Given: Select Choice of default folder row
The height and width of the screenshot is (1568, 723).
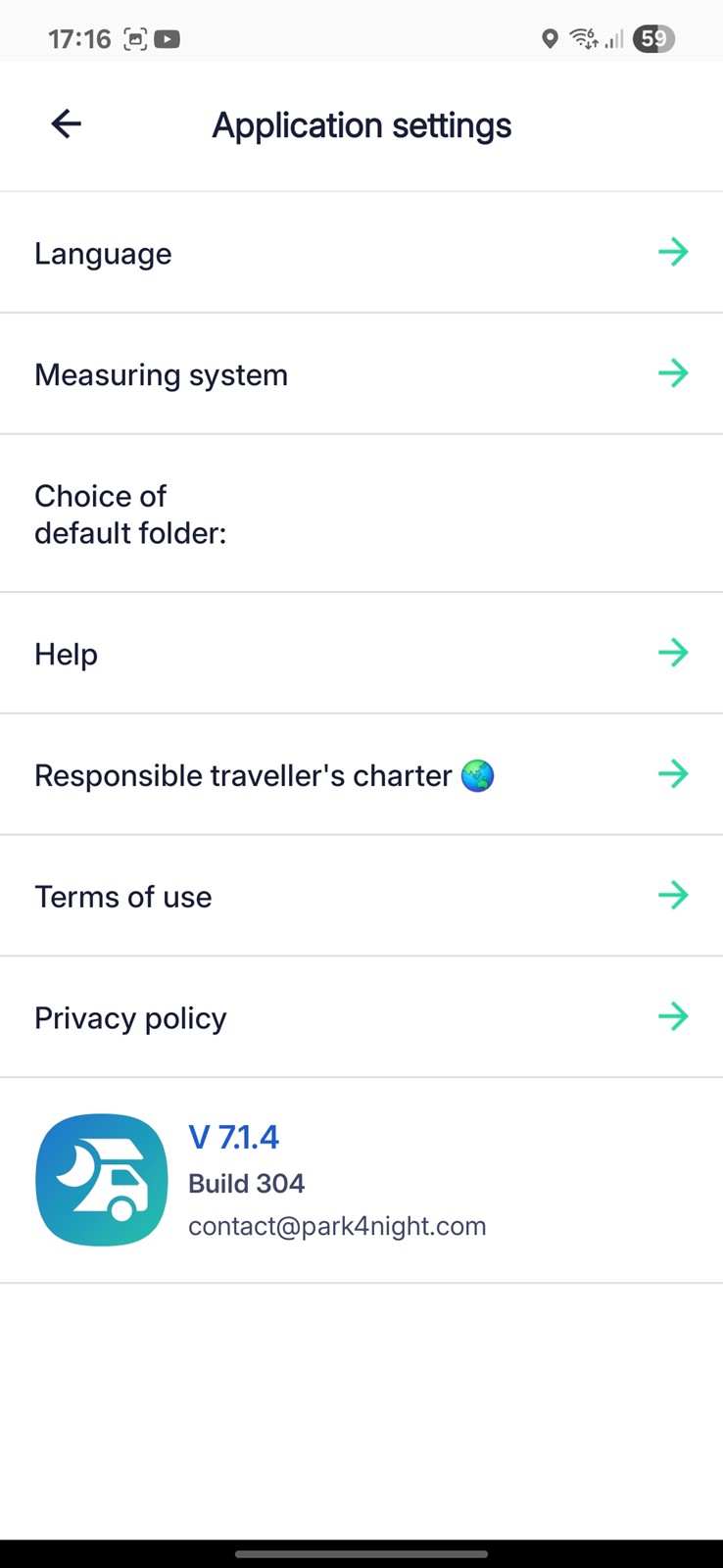Looking at the screenshot, I should point(361,514).
